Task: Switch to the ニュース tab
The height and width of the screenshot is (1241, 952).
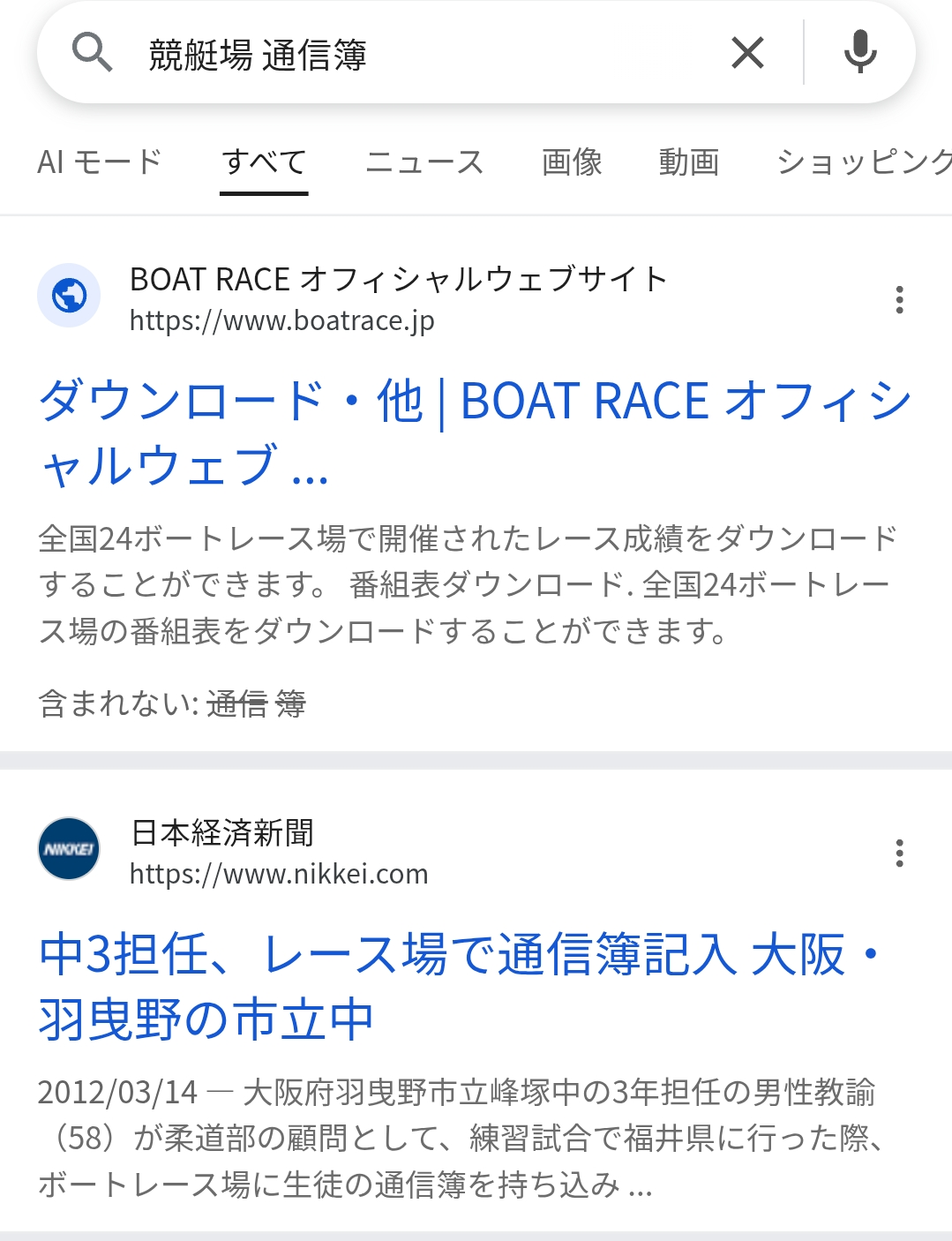Action: [x=424, y=162]
